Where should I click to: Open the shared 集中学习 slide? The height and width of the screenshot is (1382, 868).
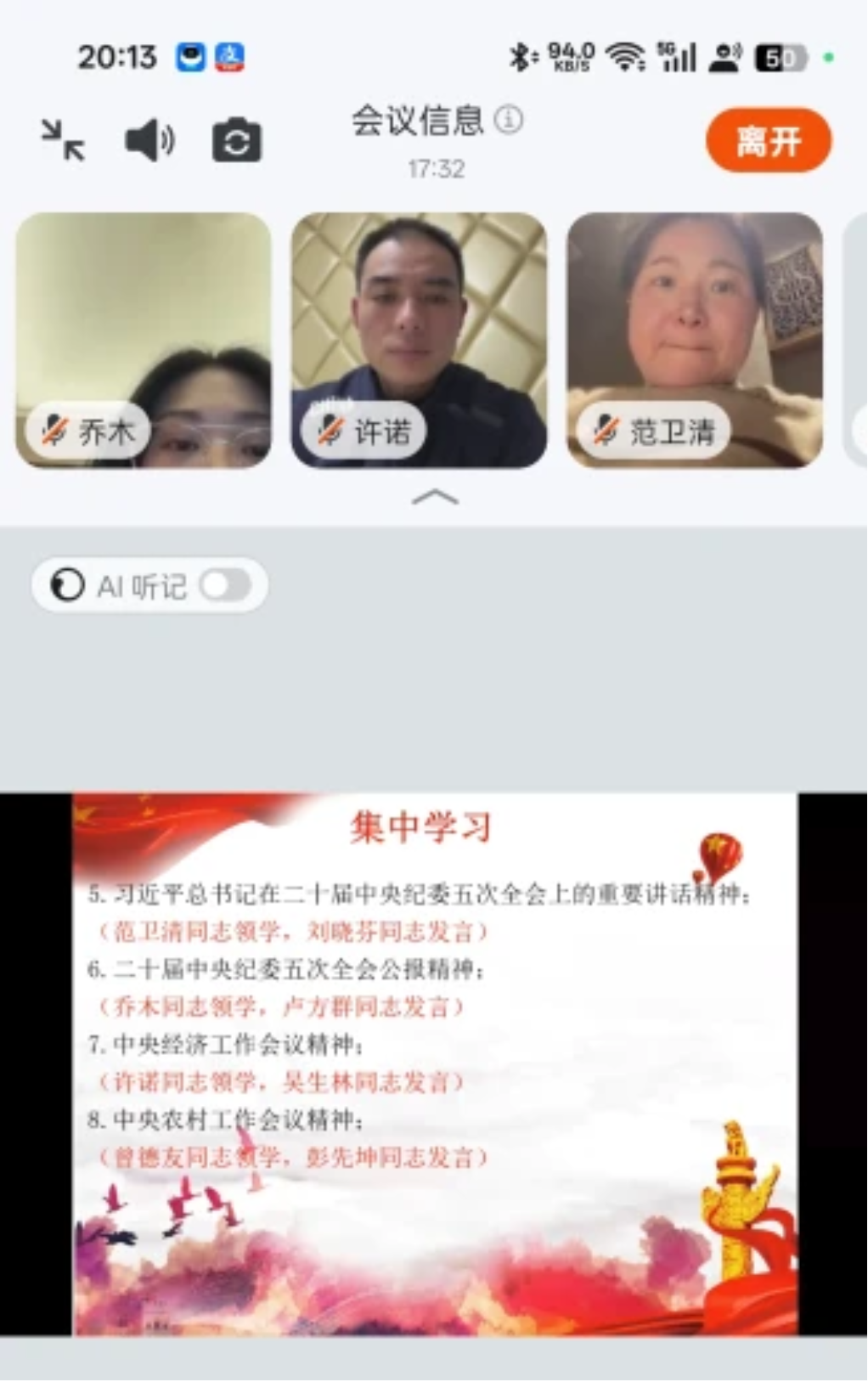[435, 1063]
